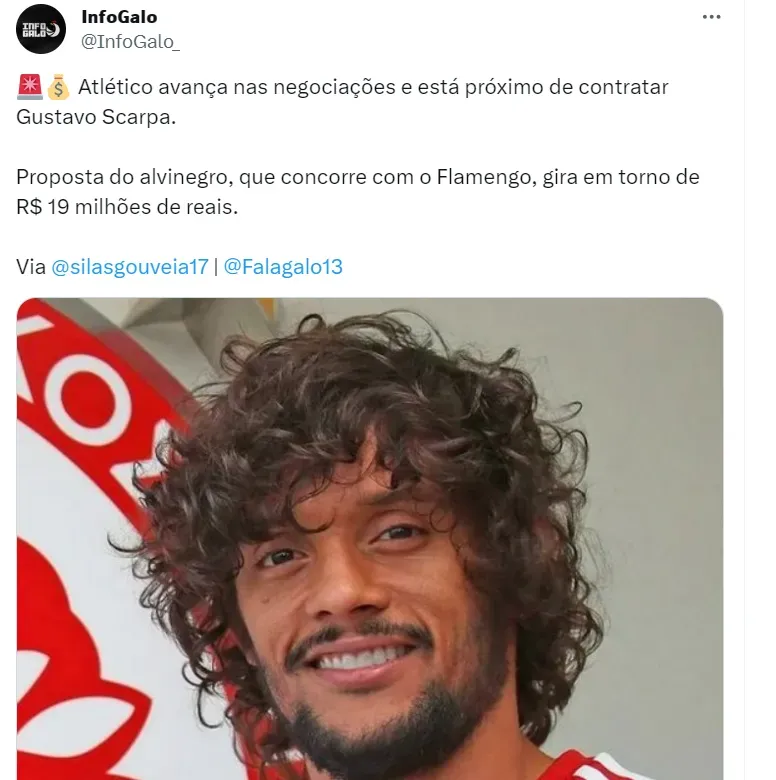Tap the InfoGalo account name
Screen dimensions: 776x780
119,17
